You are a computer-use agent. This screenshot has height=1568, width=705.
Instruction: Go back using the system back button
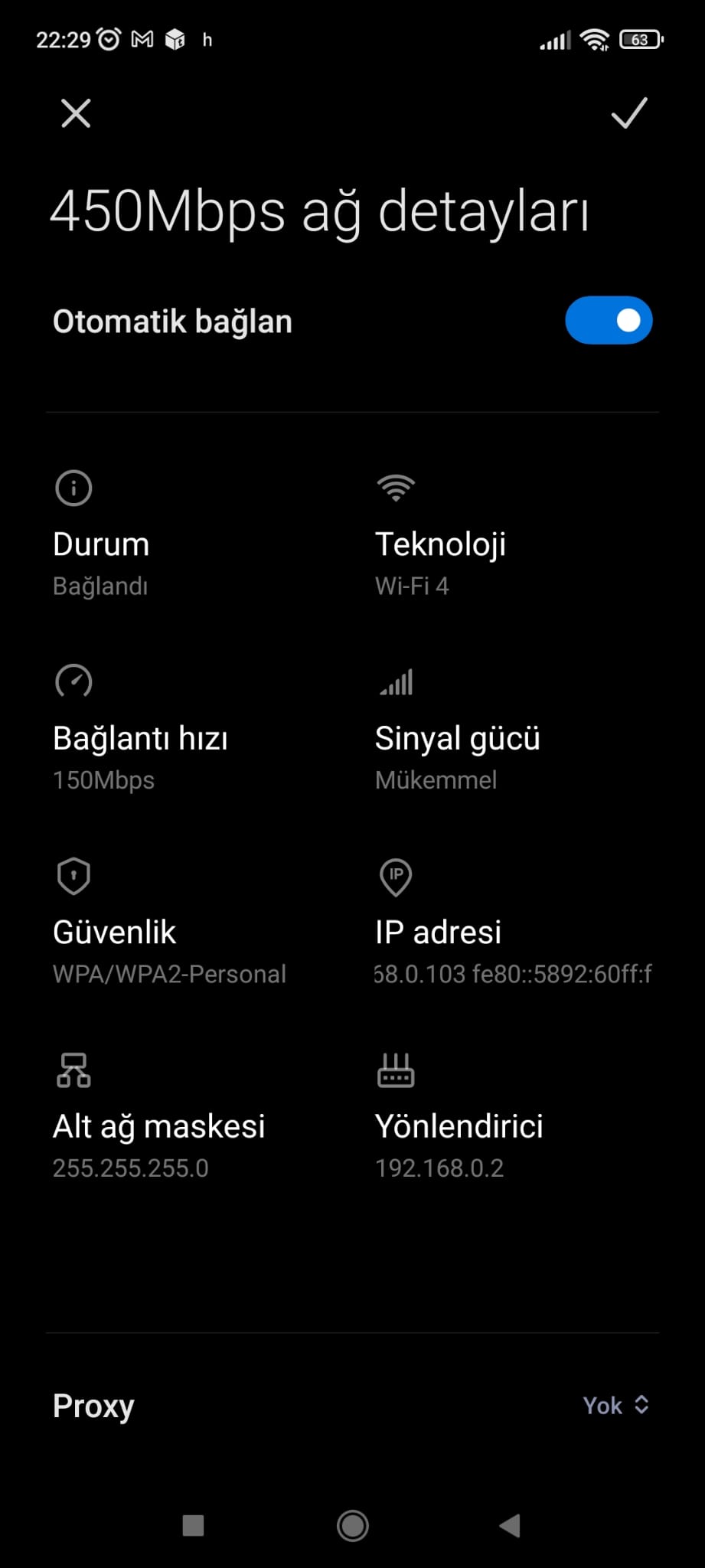click(x=510, y=1525)
